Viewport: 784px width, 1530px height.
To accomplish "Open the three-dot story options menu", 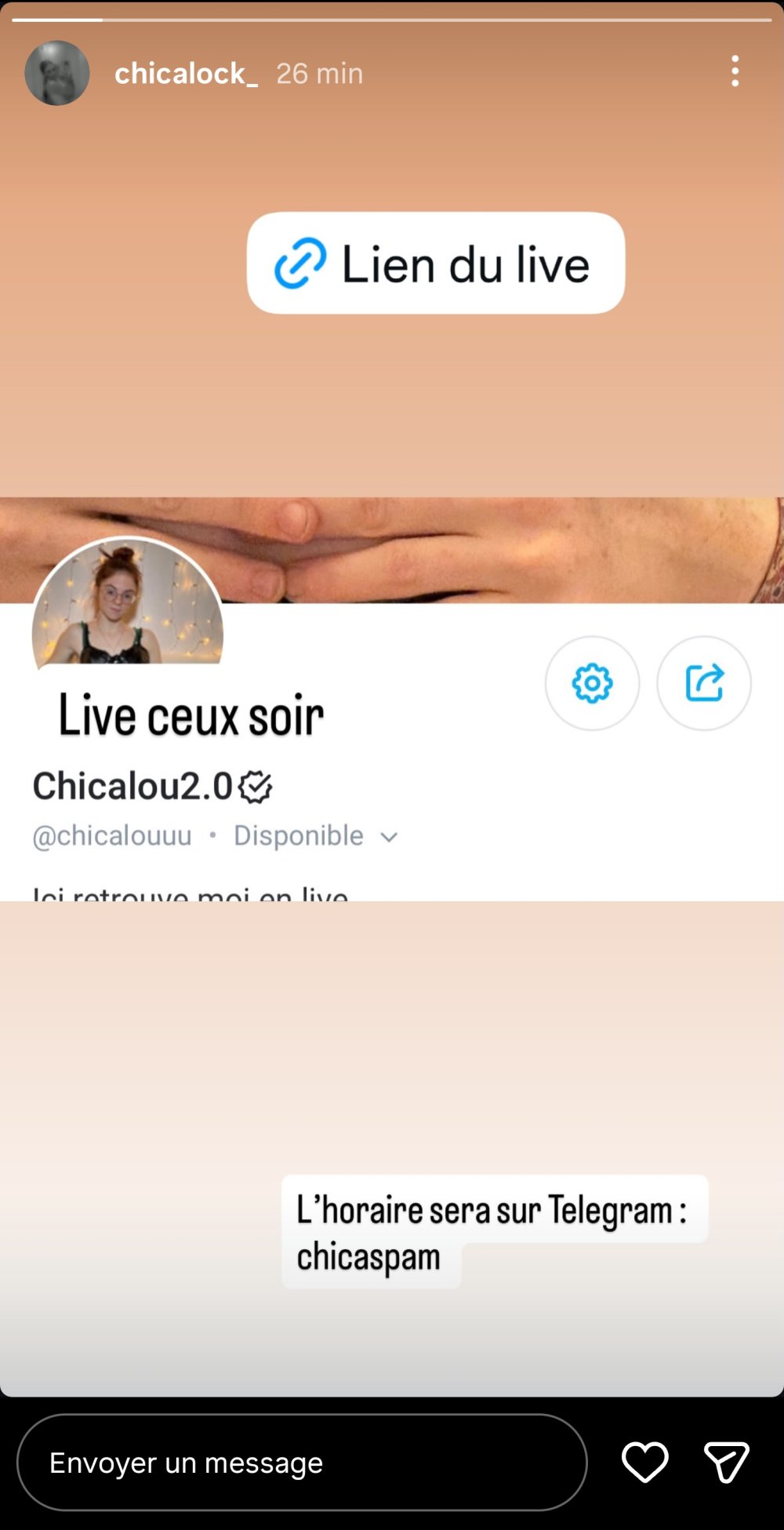I will tap(735, 73).
